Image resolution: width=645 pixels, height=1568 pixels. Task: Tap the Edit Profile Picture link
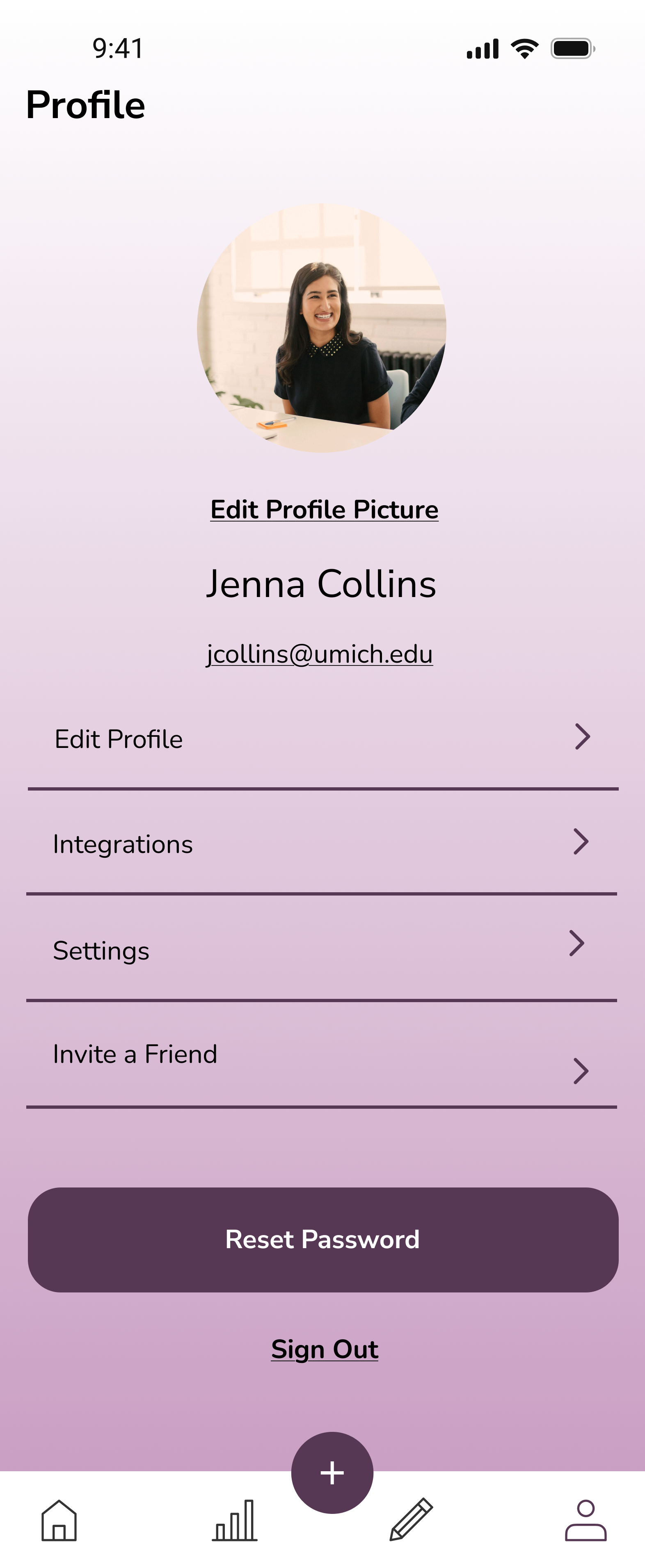(324, 510)
